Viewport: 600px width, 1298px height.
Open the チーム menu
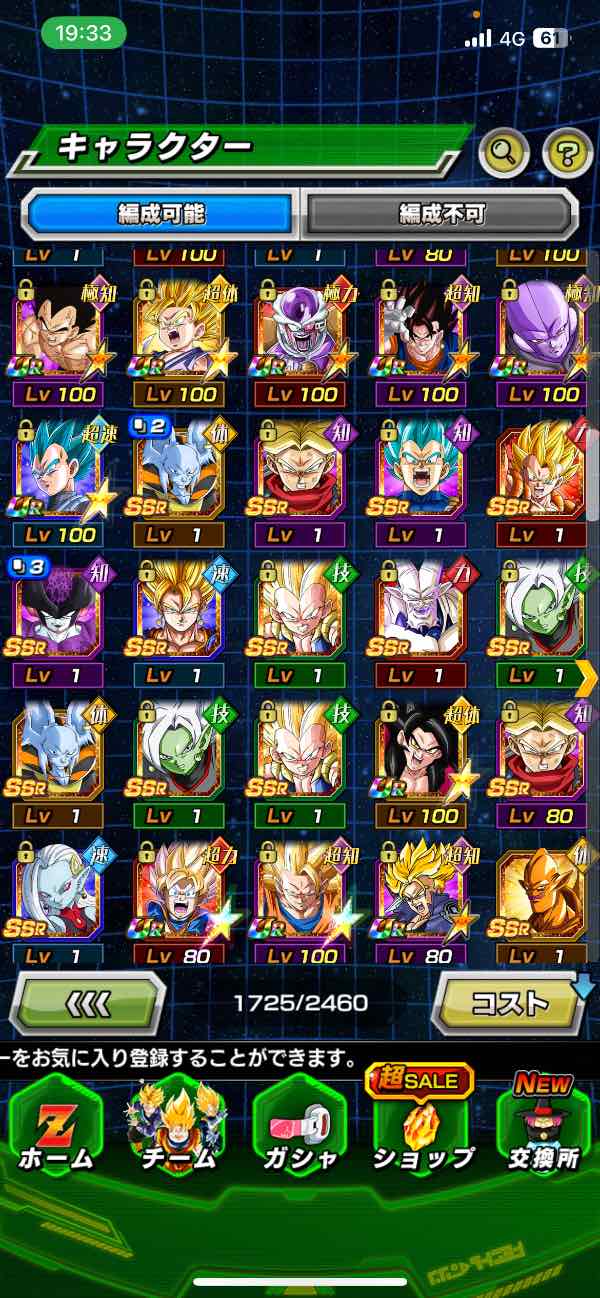(176, 1130)
